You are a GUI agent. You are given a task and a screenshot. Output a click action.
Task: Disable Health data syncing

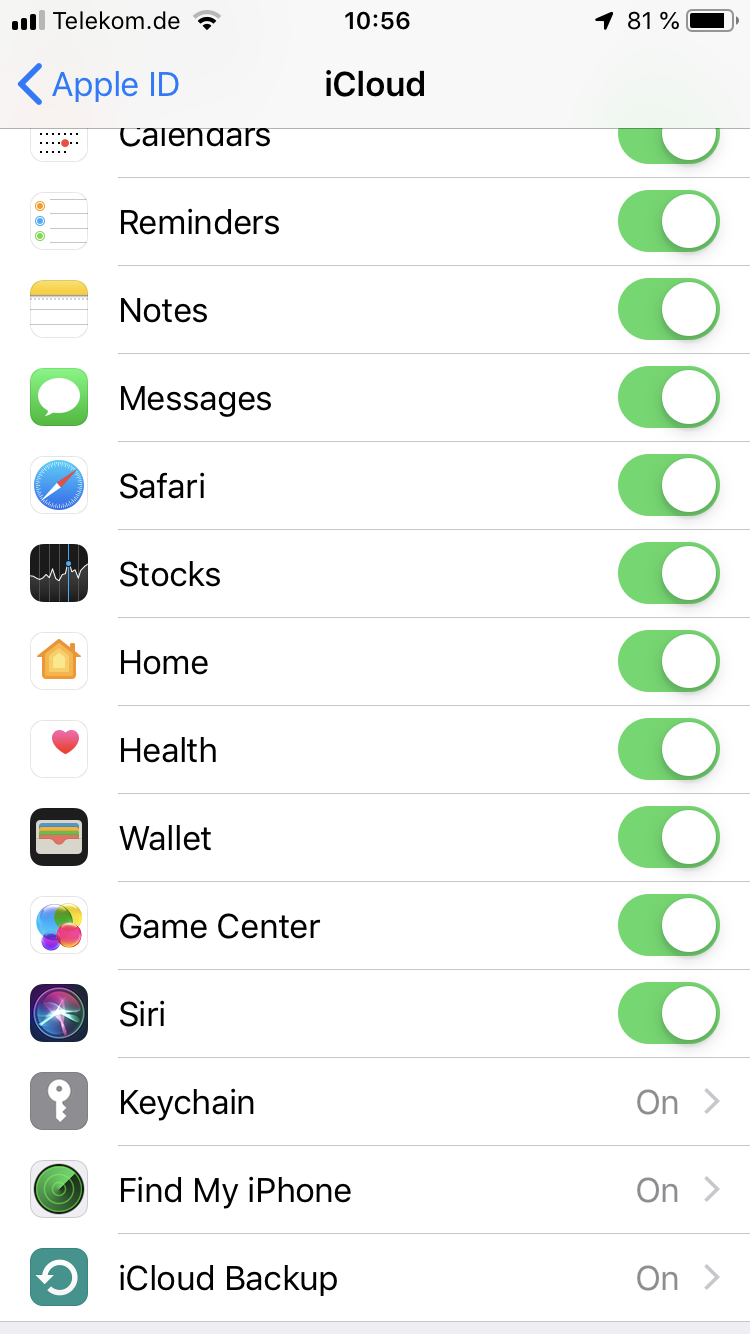point(668,750)
